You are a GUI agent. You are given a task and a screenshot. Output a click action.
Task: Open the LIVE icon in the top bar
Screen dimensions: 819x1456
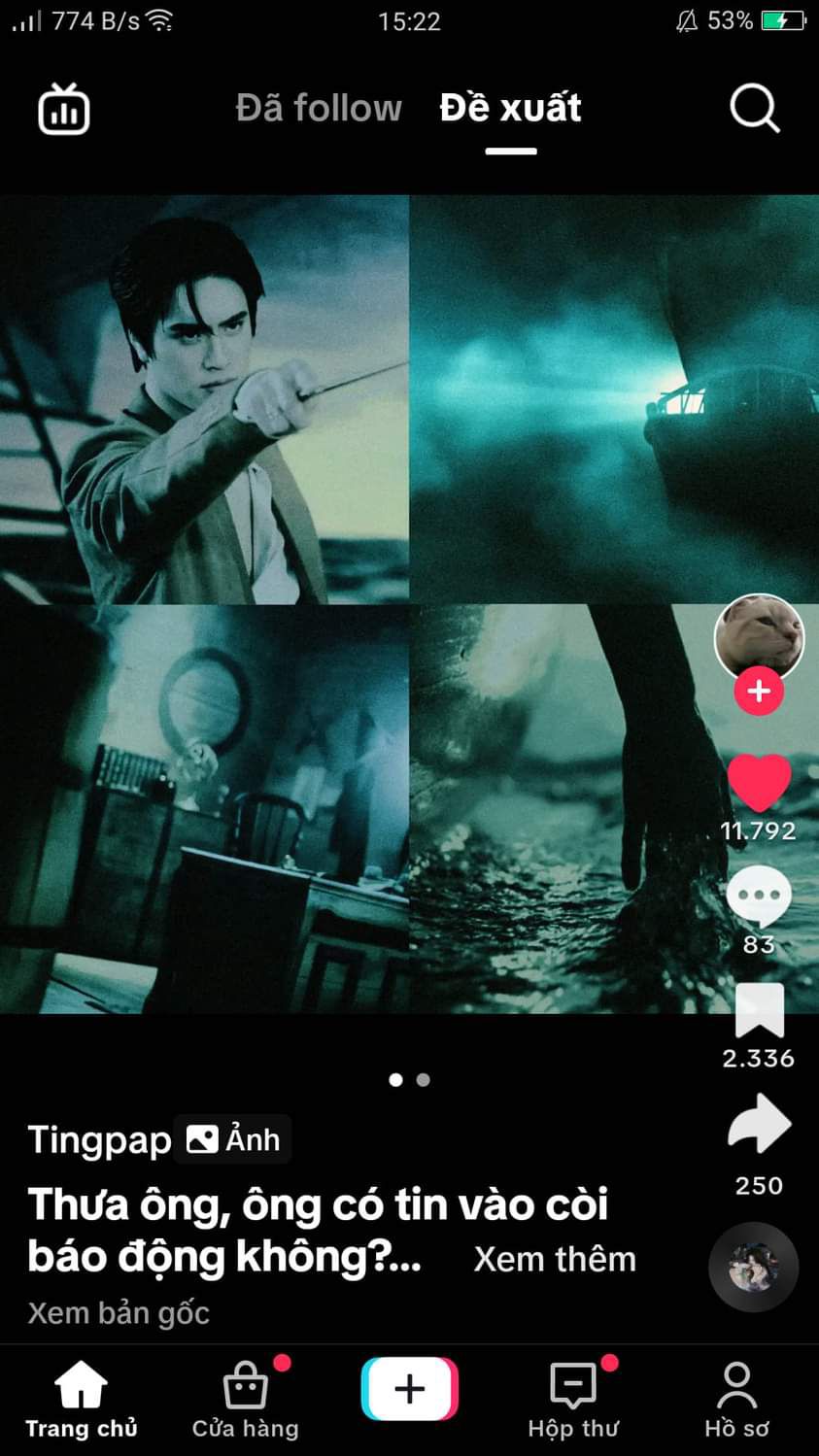click(64, 108)
